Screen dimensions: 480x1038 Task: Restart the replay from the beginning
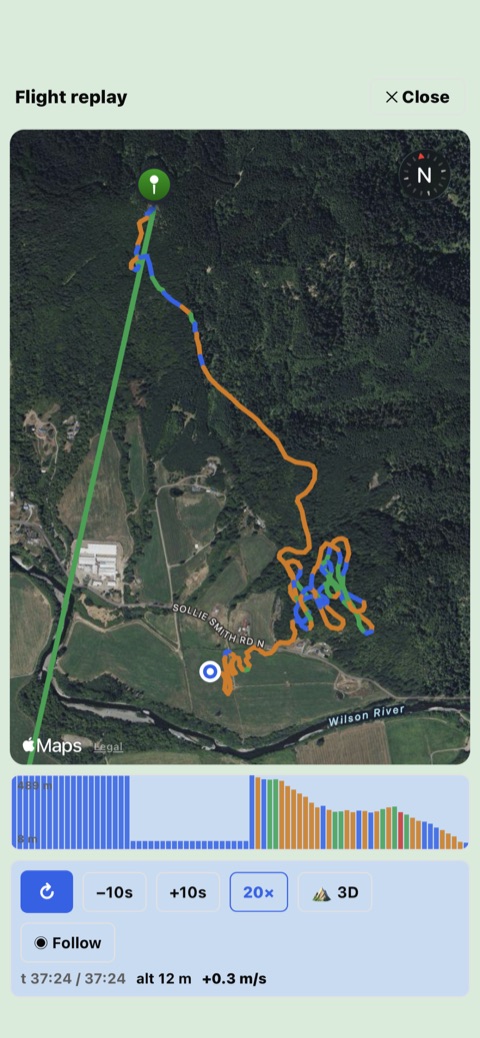(x=47, y=892)
